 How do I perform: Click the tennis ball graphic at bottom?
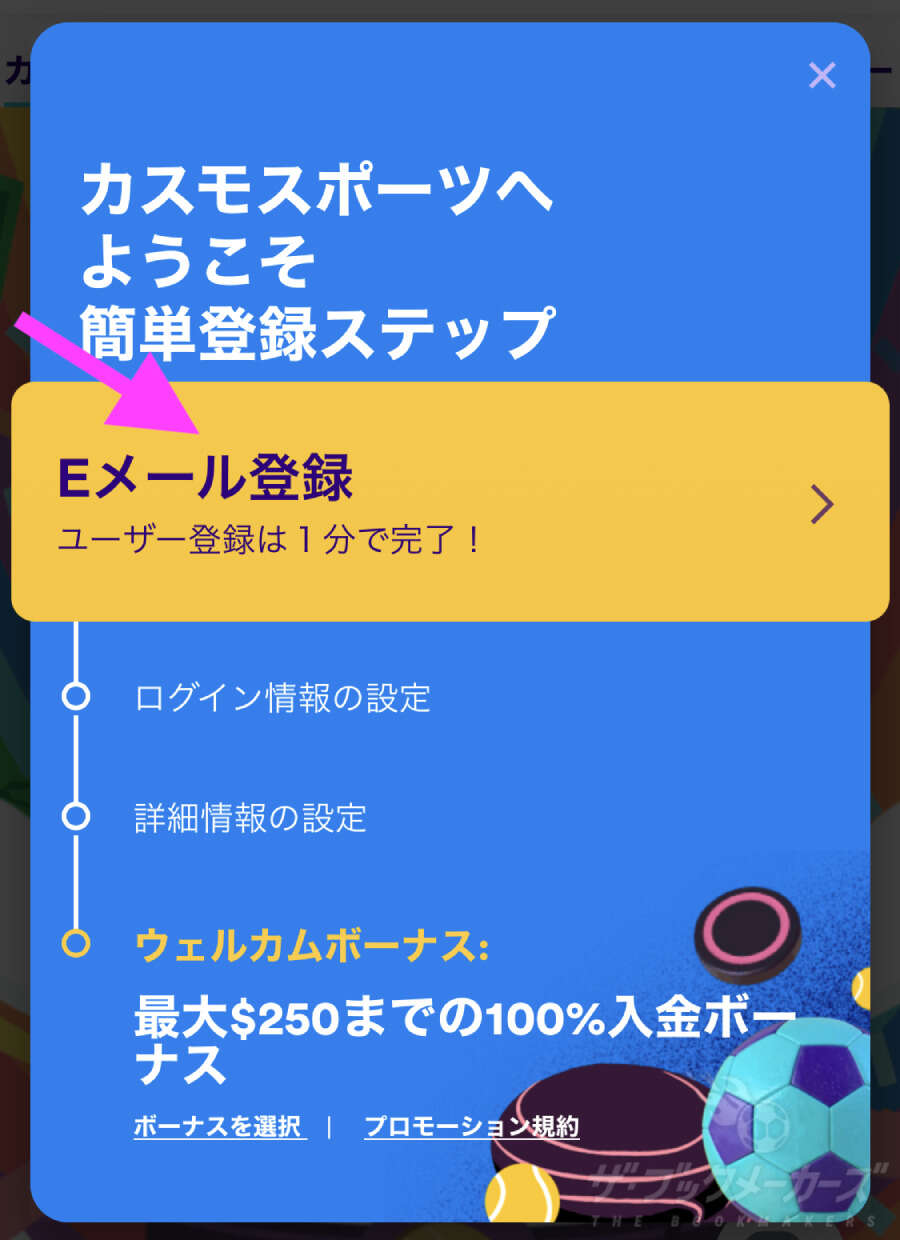pos(520,1195)
